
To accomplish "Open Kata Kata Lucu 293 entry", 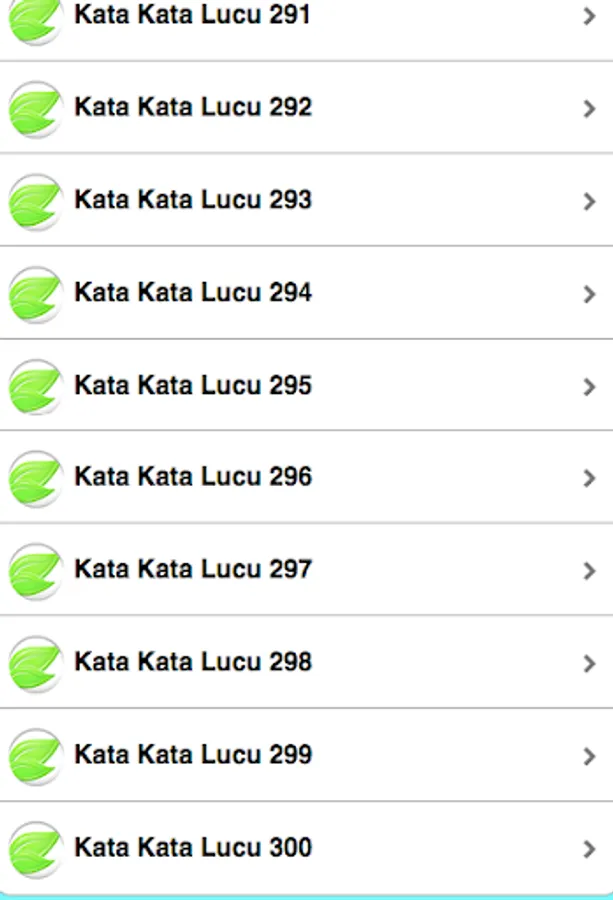I will click(306, 200).
